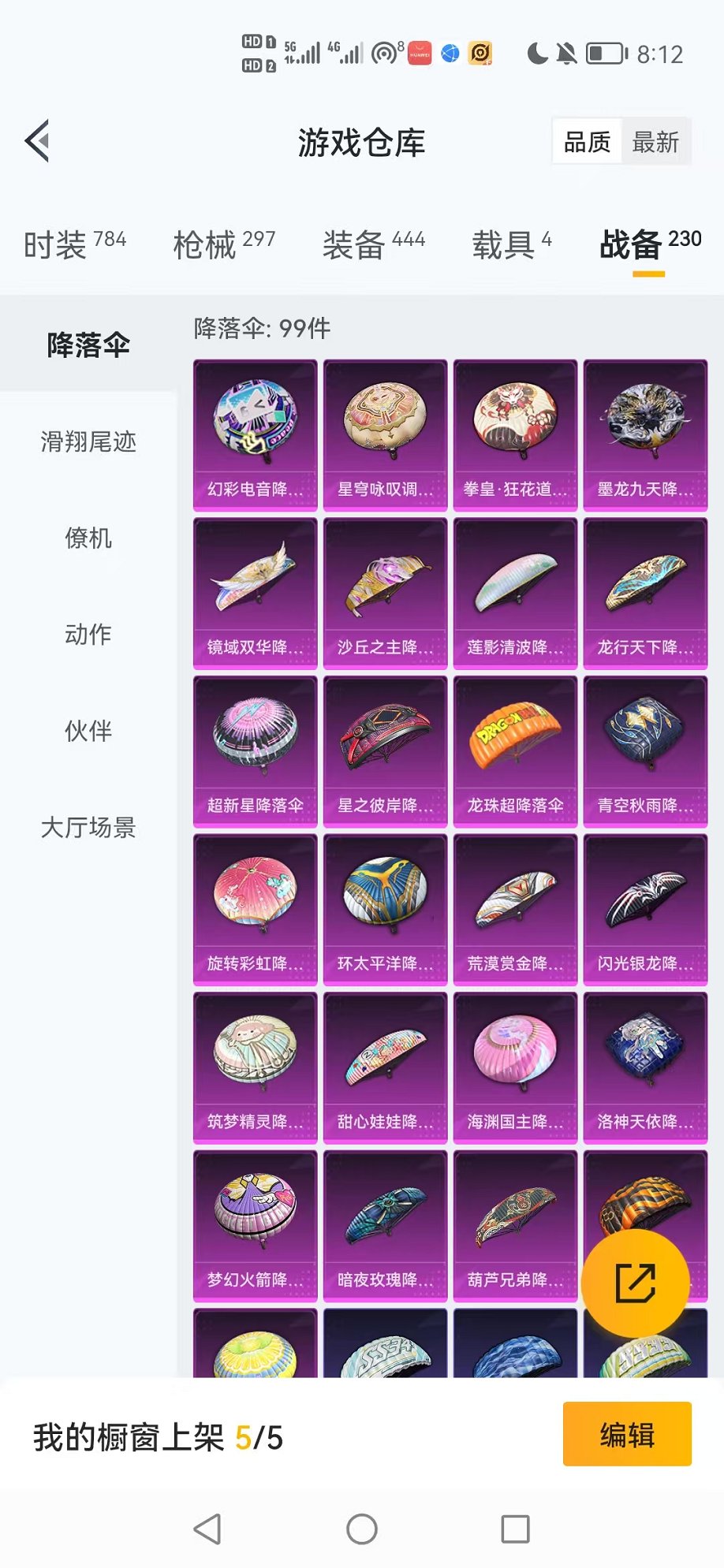Sort items by 品质
The image size is (724, 1568).
click(x=587, y=142)
